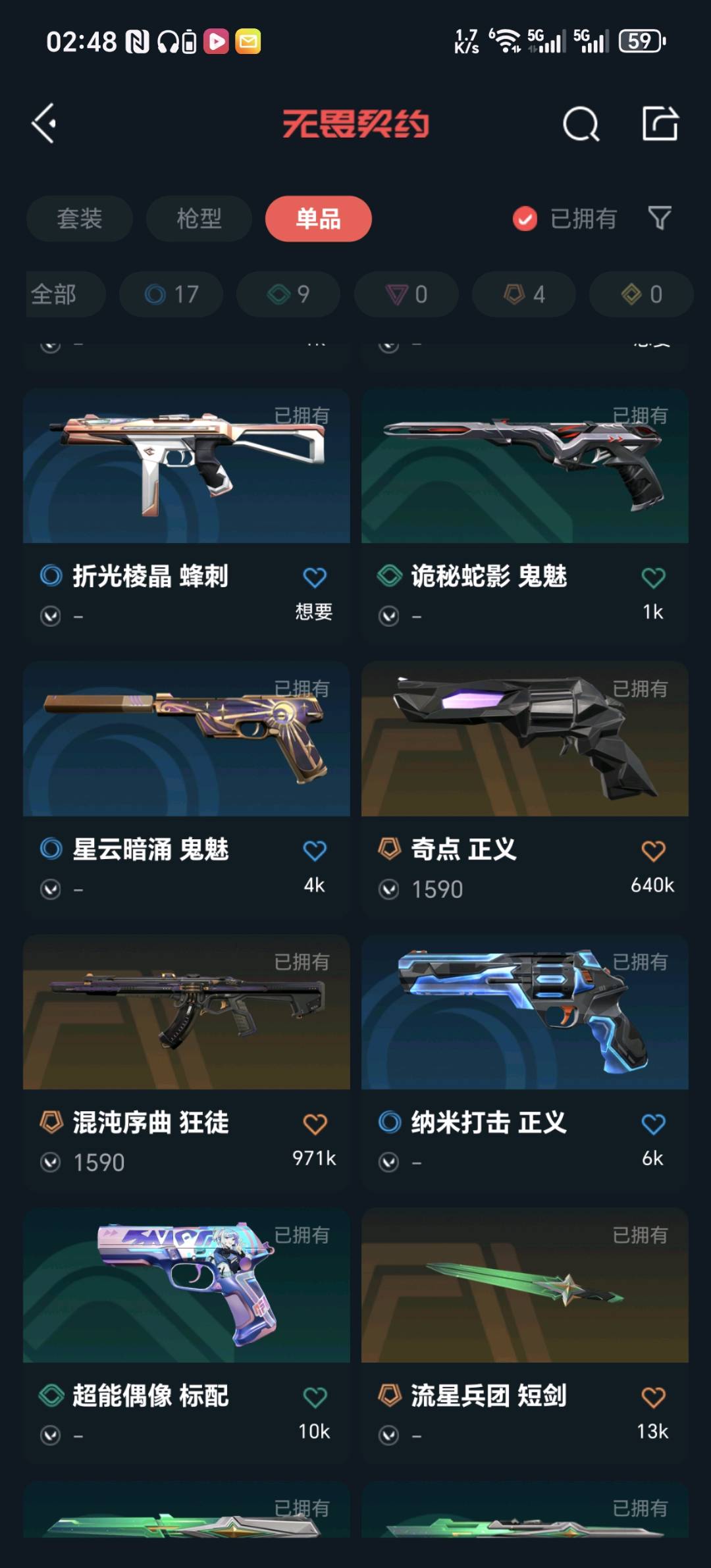Viewport: 711px width, 1568px height.
Task: Like the 纳米打击 正义 skin
Action: pyautogui.click(x=653, y=1124)
